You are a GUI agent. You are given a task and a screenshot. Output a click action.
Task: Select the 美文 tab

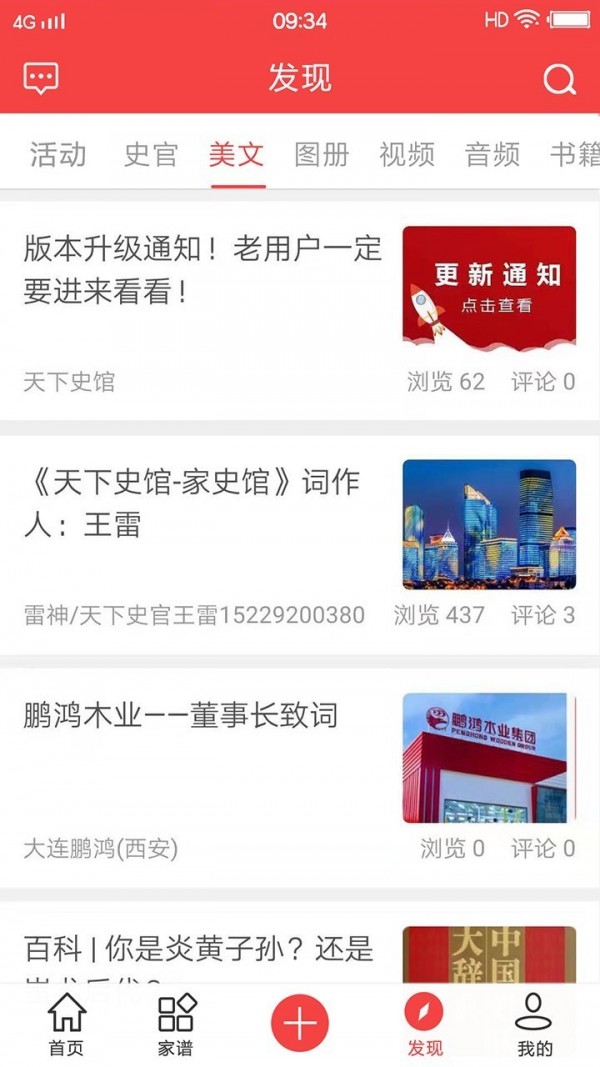pos(237,154)
